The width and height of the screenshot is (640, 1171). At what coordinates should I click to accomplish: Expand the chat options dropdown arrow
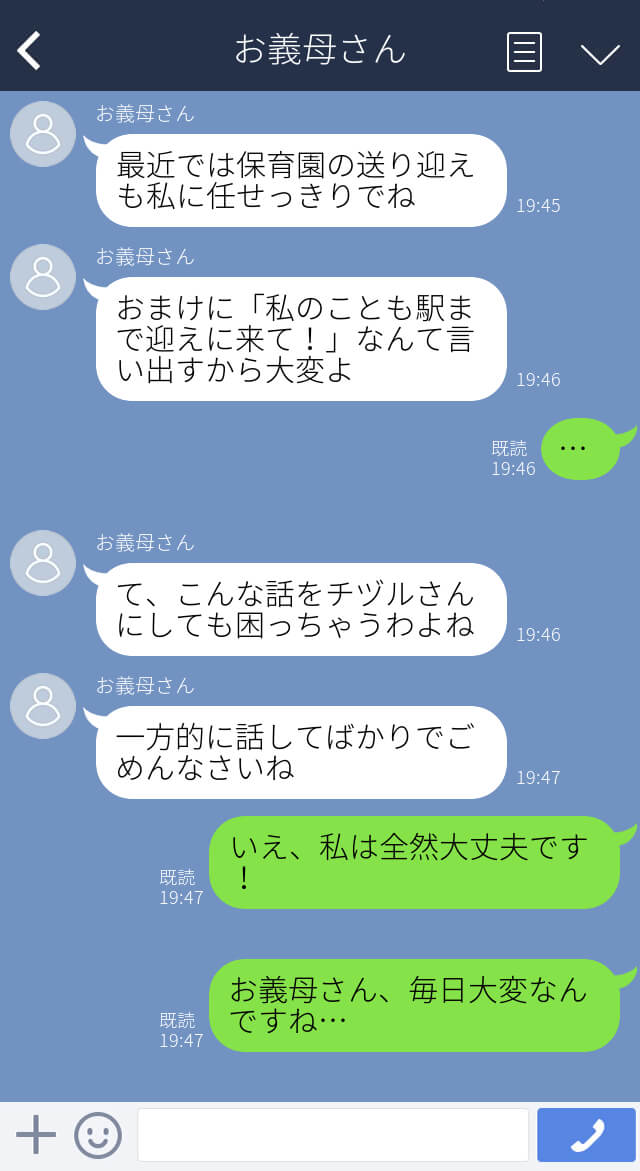pyautogui.click(x=600, y=54)
